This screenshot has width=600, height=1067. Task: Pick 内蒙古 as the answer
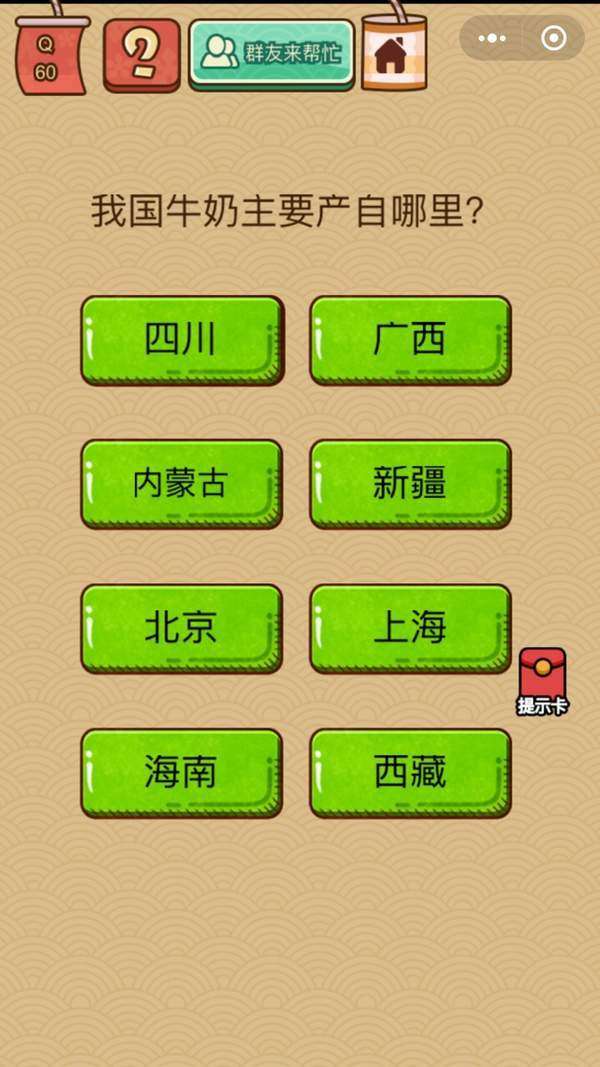pos(181,484)
